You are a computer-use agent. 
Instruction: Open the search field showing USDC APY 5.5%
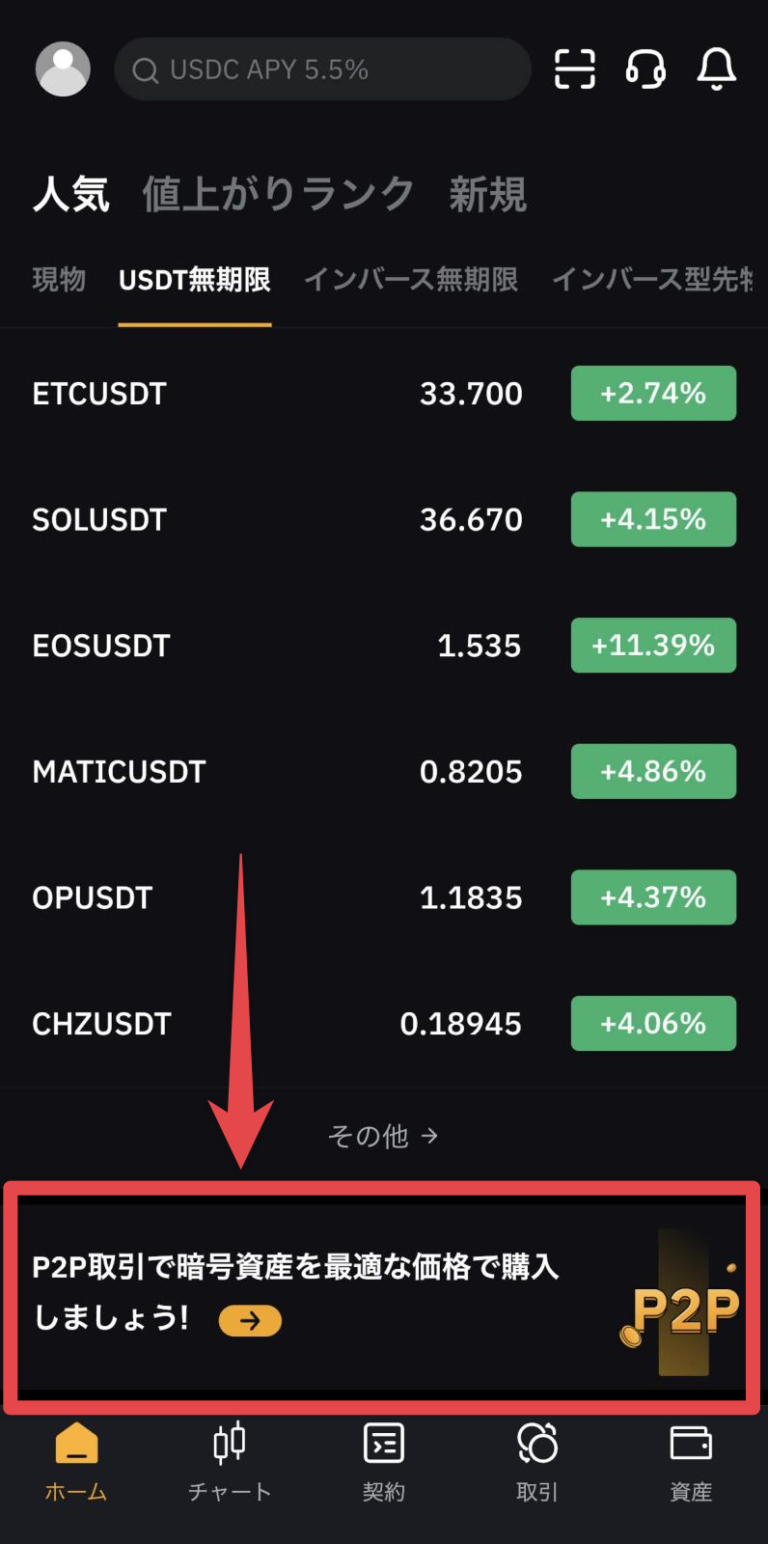coord(322,69)
